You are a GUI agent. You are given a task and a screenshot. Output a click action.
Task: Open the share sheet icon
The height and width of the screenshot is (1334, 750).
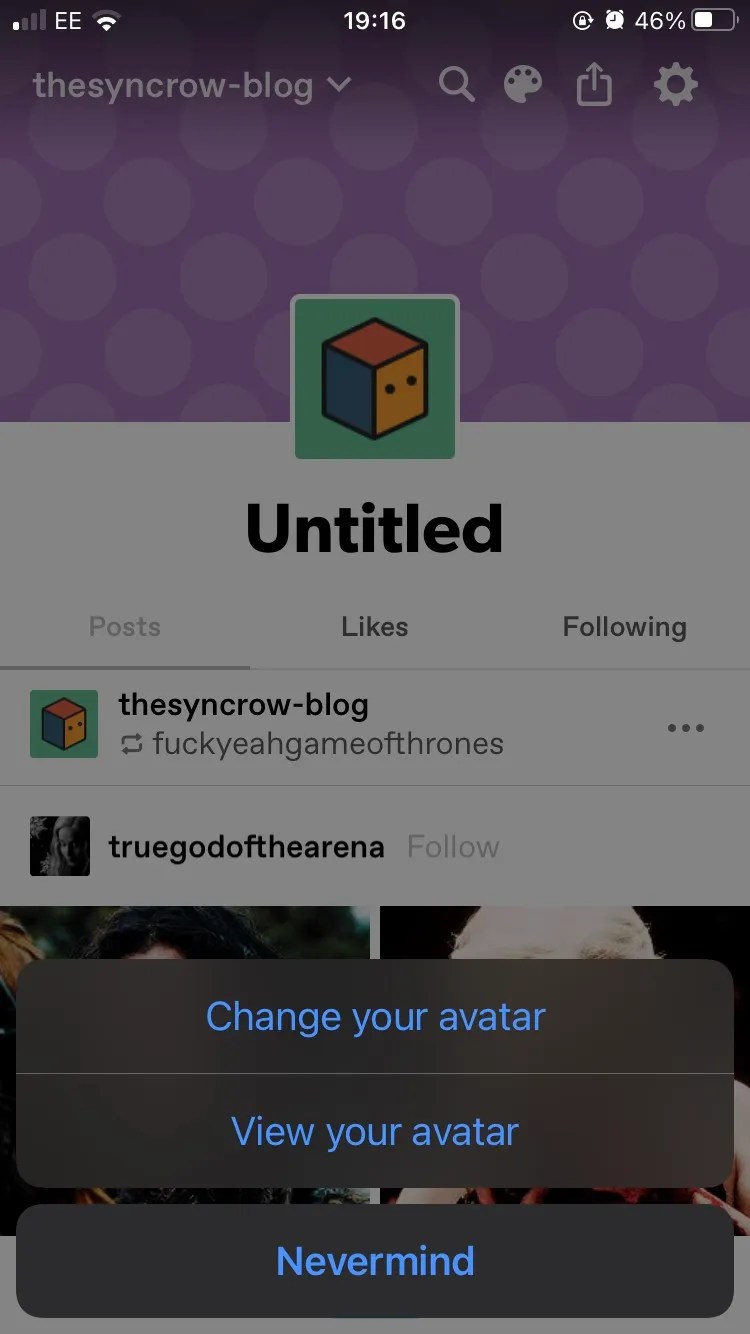594,84
